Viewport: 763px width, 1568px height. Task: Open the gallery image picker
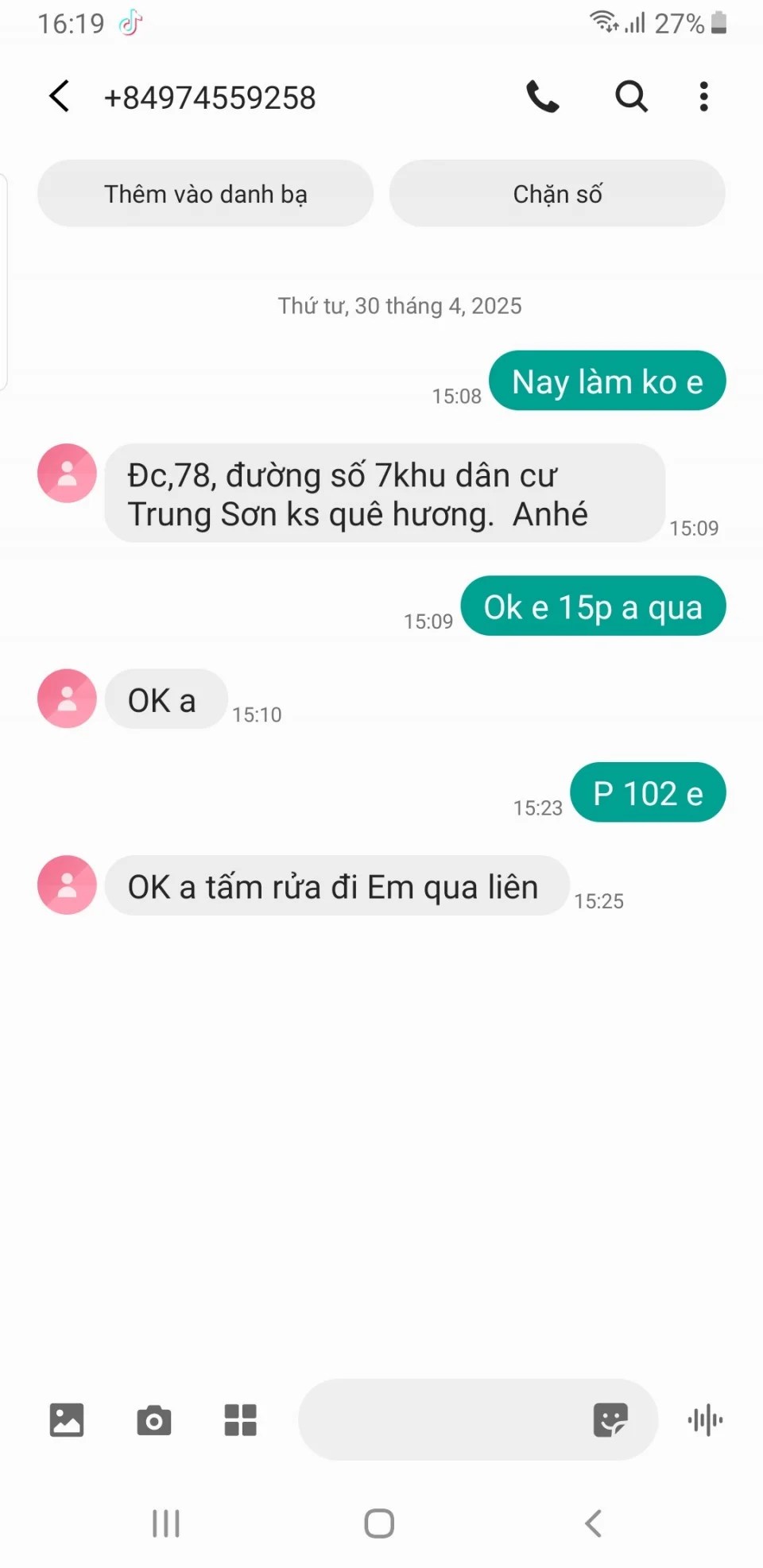pyautogui.click(x=67, y=1419)
